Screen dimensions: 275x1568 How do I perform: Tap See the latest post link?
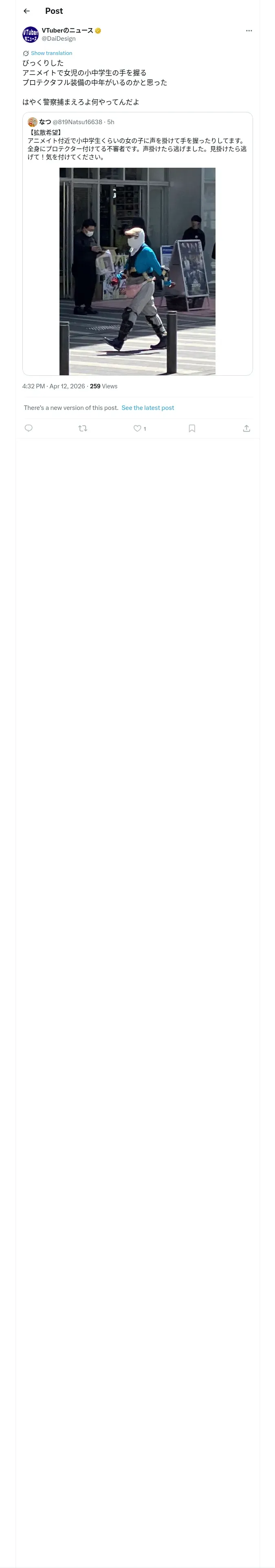click(147, 408)
